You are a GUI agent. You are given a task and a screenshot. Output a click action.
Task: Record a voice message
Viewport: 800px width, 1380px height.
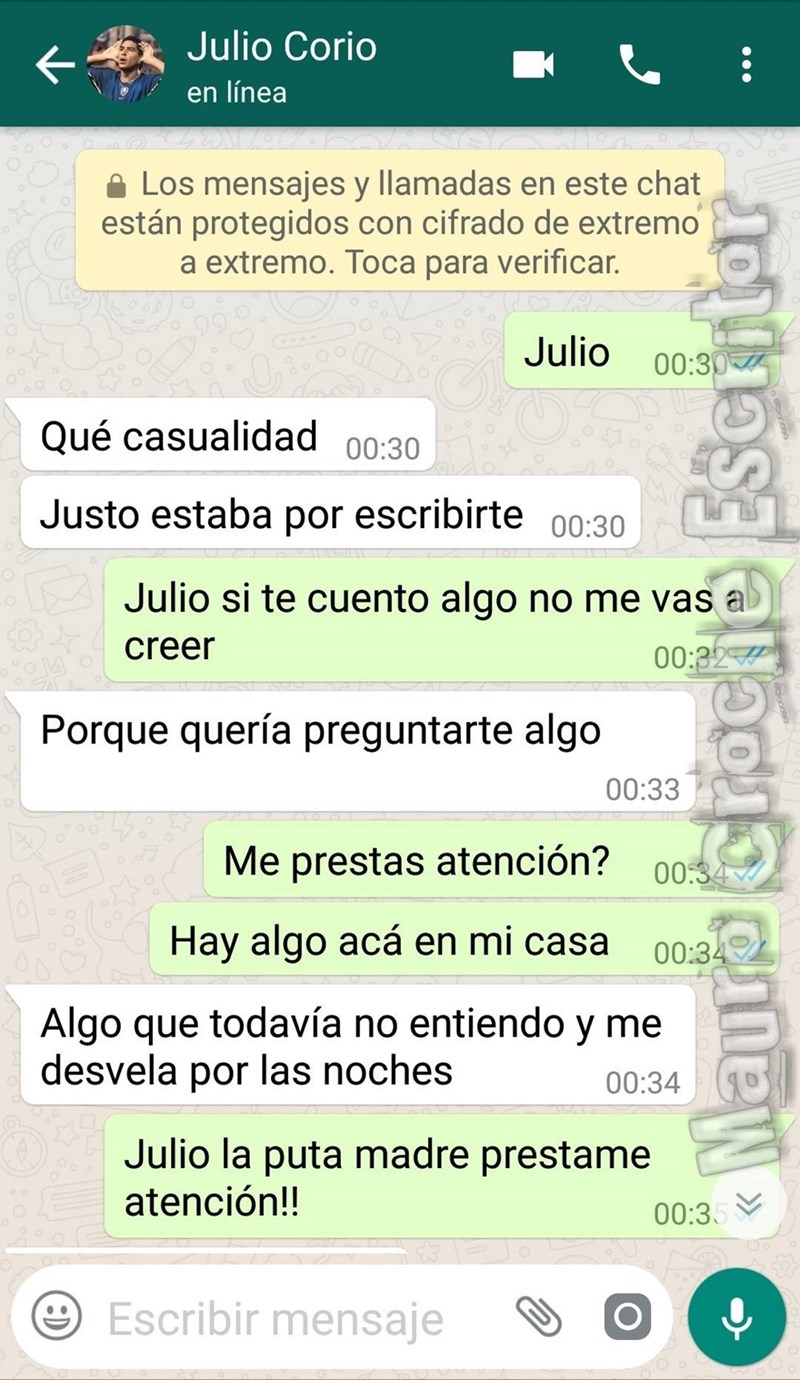click(x=737, y=1317)
